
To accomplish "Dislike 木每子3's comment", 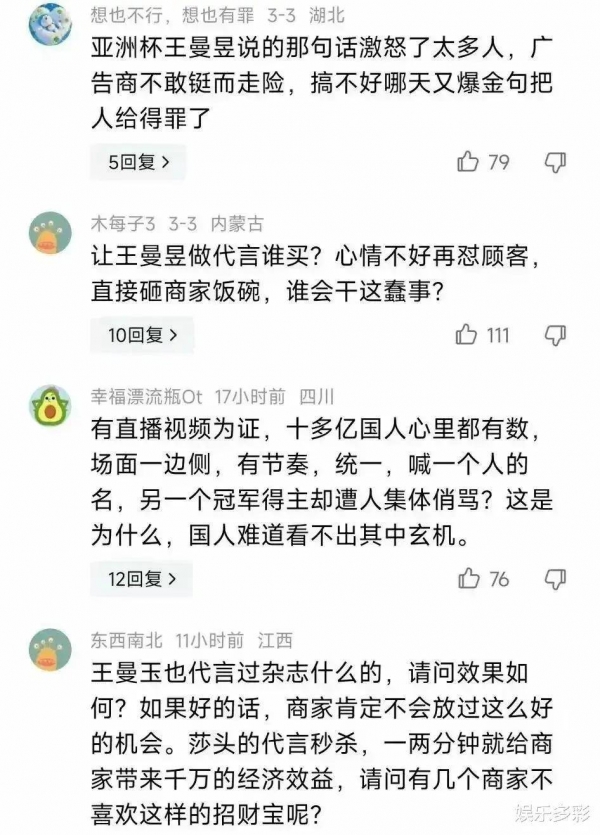I will (x=556, y=335).
